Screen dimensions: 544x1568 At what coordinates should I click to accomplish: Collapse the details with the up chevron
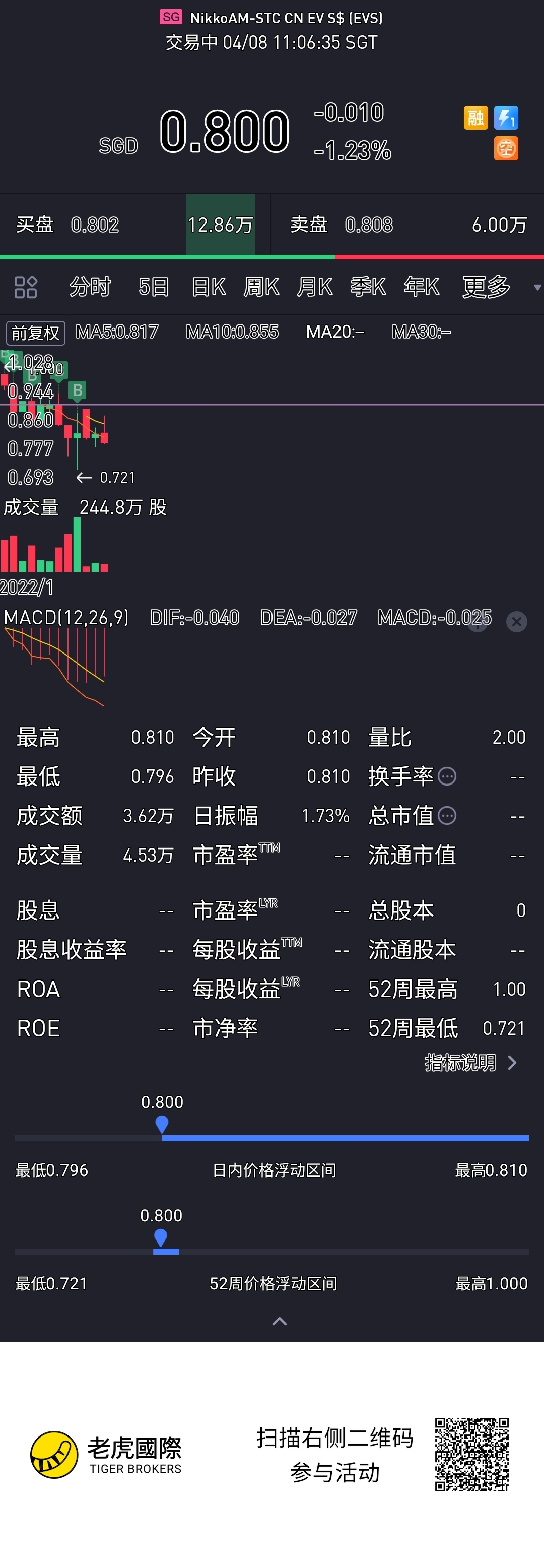click(279, 1321)
